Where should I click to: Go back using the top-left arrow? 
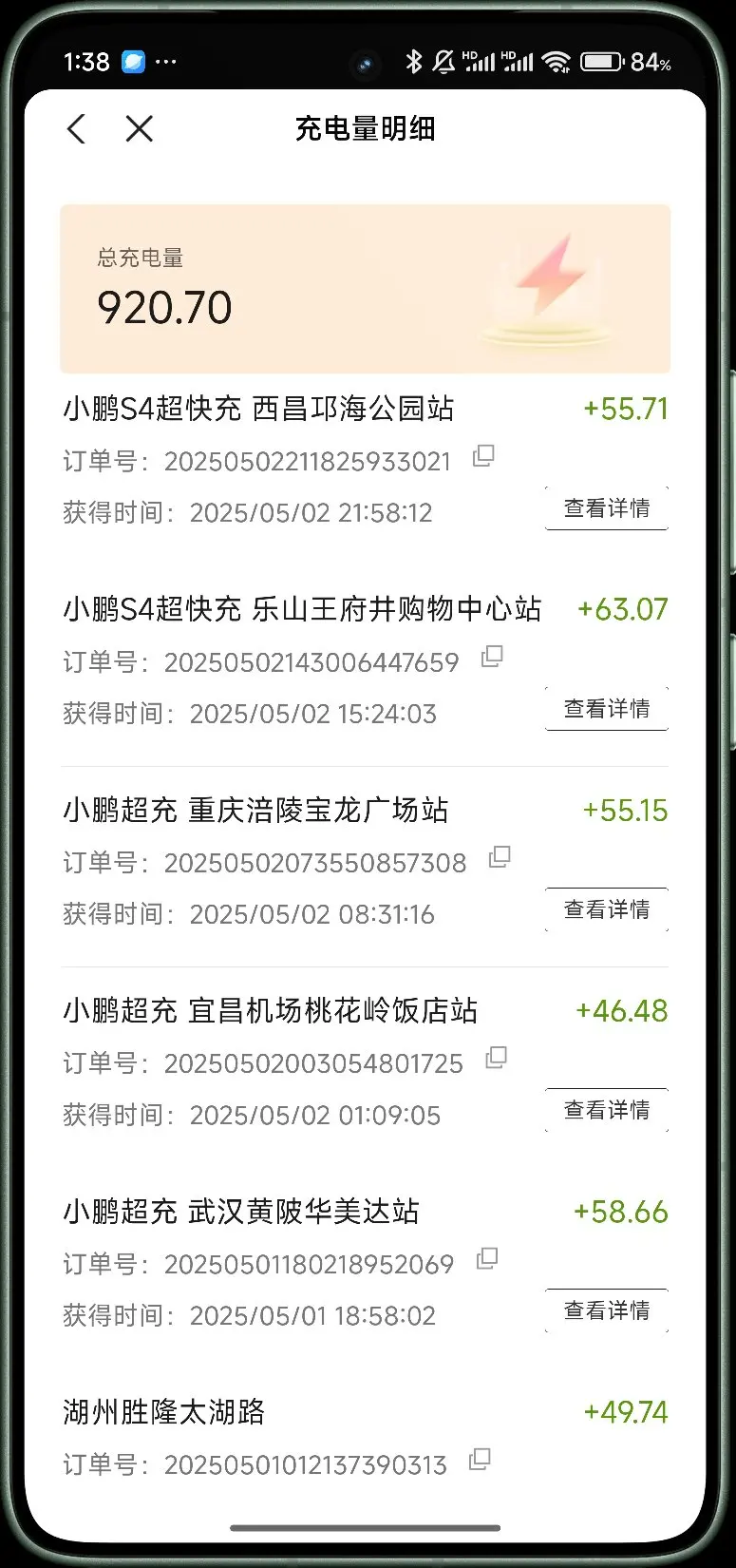[x=77, y=129]
